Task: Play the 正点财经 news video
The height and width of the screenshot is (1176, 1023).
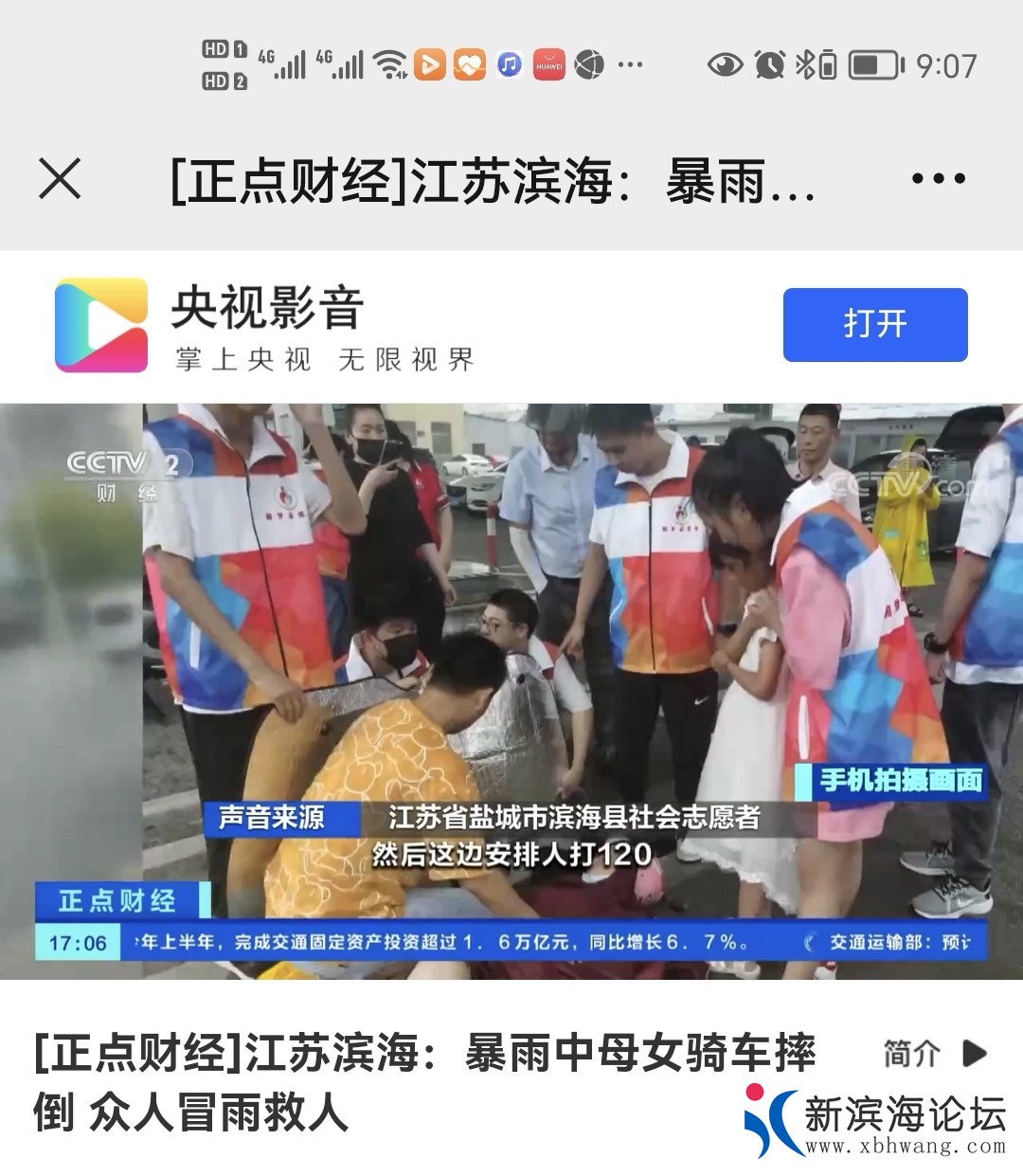Action: tap(511, 691)
